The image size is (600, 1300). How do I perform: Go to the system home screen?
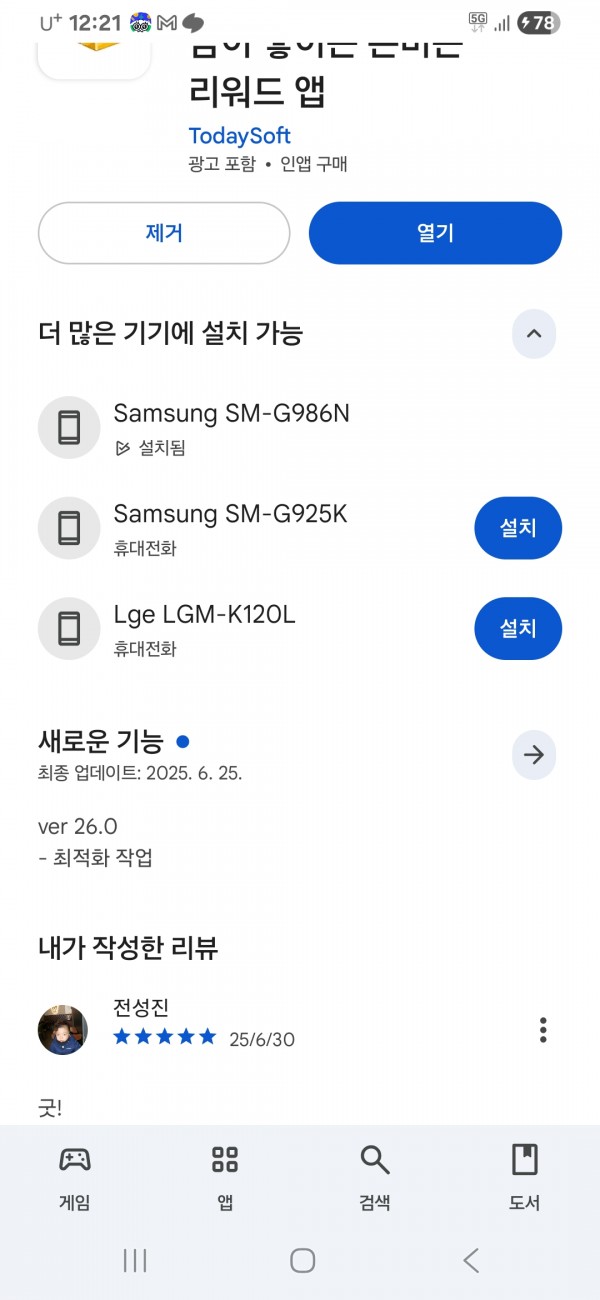tap(303, 1261)
